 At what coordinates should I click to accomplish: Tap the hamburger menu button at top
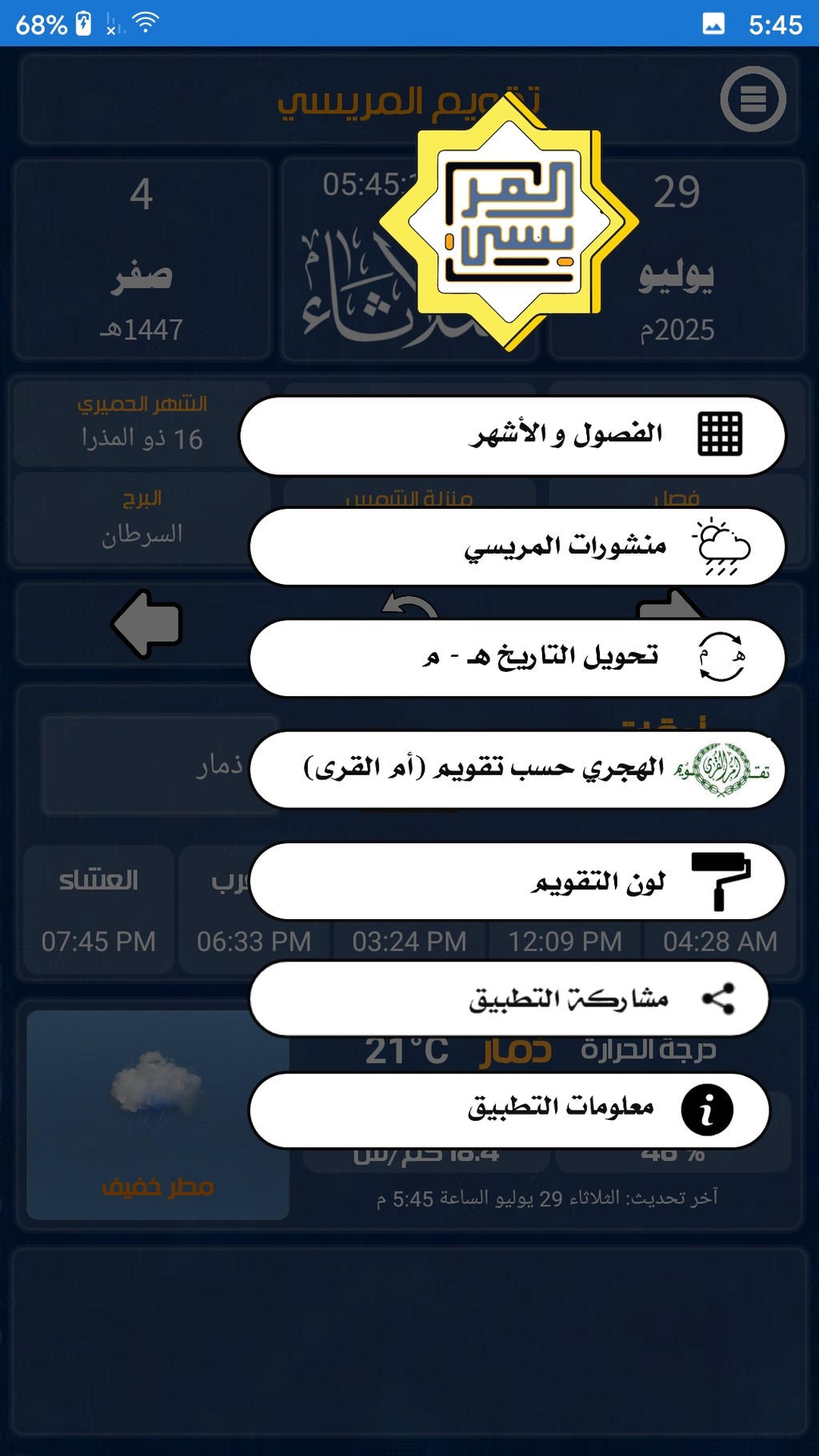(x=753, y=99)
